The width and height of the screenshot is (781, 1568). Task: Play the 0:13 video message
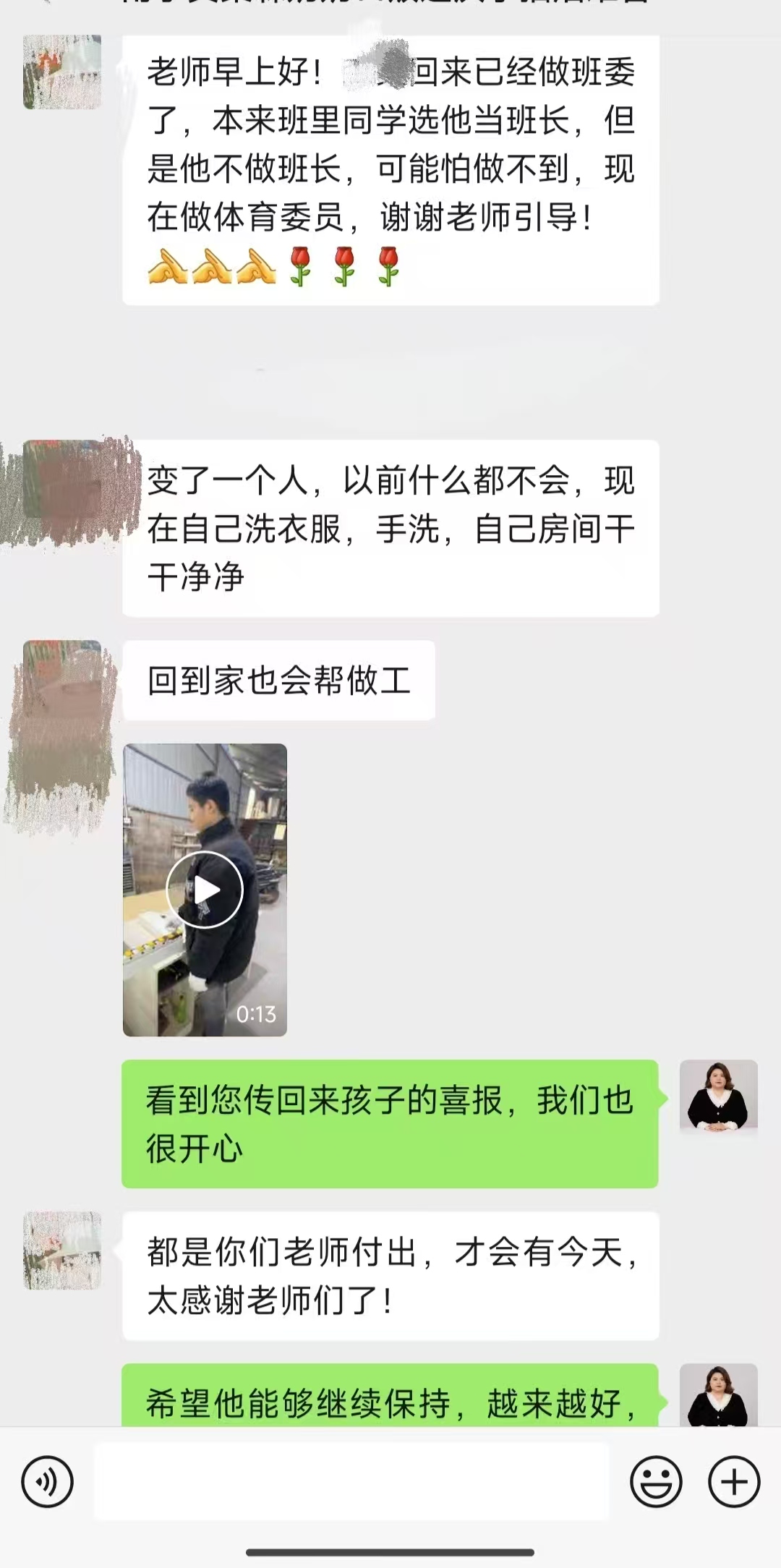pos(205,890)
